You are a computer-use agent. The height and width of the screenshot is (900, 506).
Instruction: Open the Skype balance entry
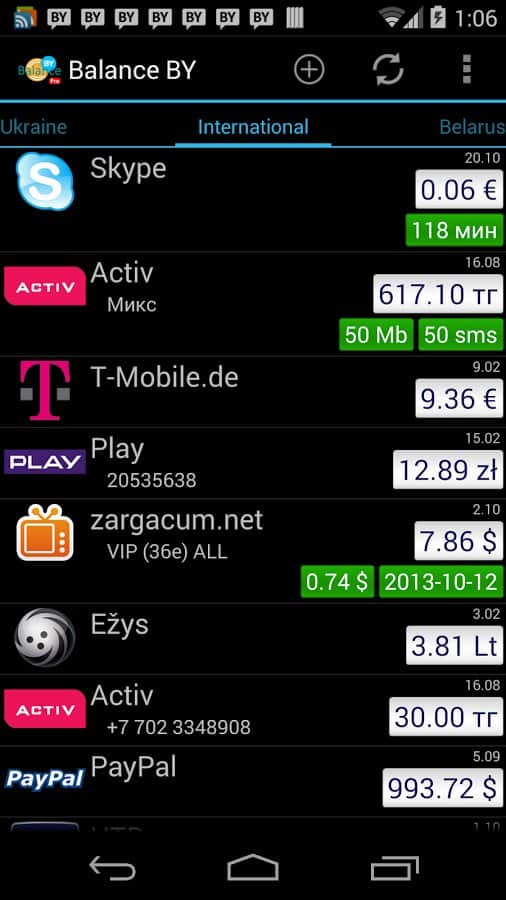253,200
